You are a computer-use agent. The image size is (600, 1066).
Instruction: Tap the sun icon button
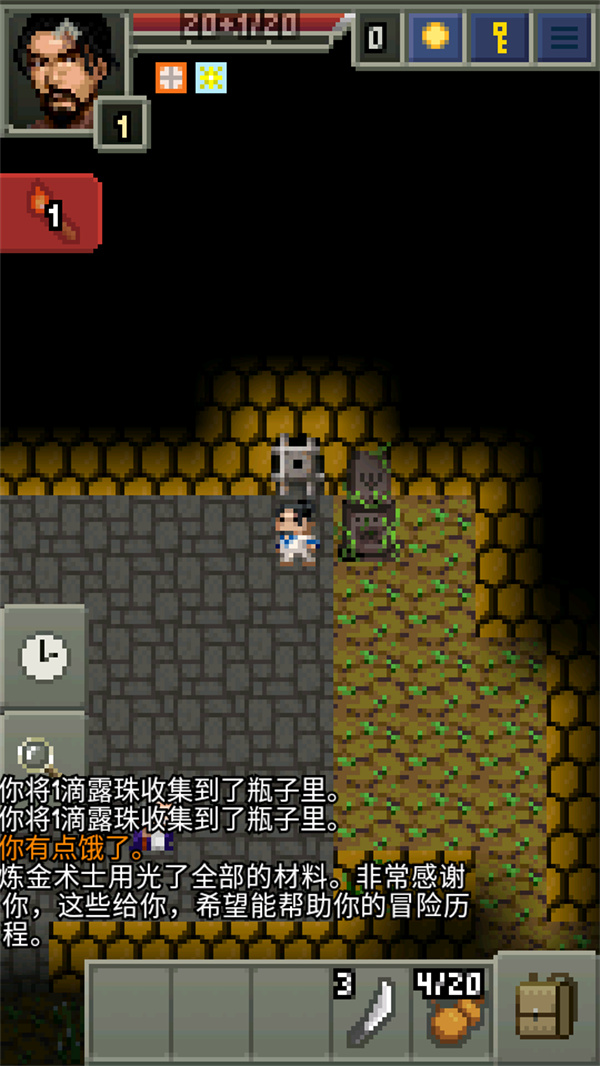(433, 37)
